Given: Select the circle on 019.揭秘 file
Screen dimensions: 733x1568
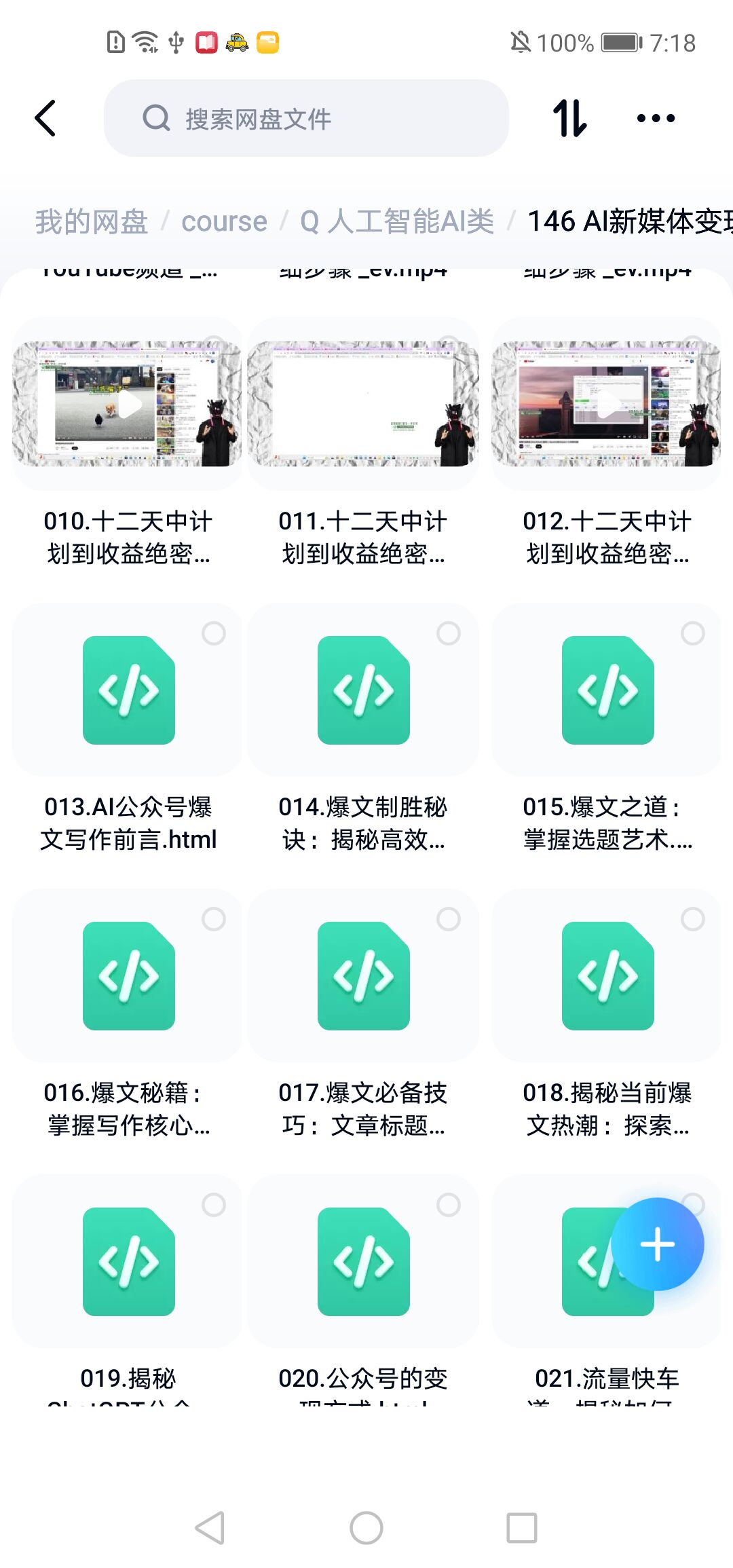Looking at the screenshot, I should (213, 1205).
